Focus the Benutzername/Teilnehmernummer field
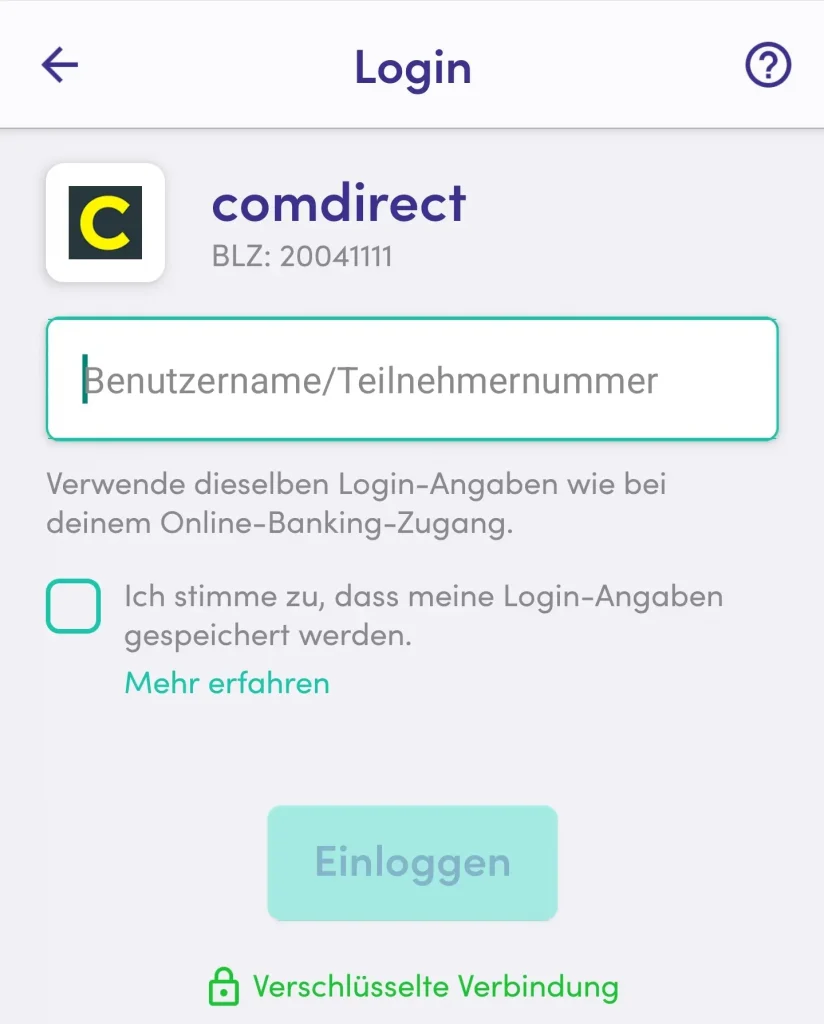This screenshot has width=824, height=1024. (412, 380)
